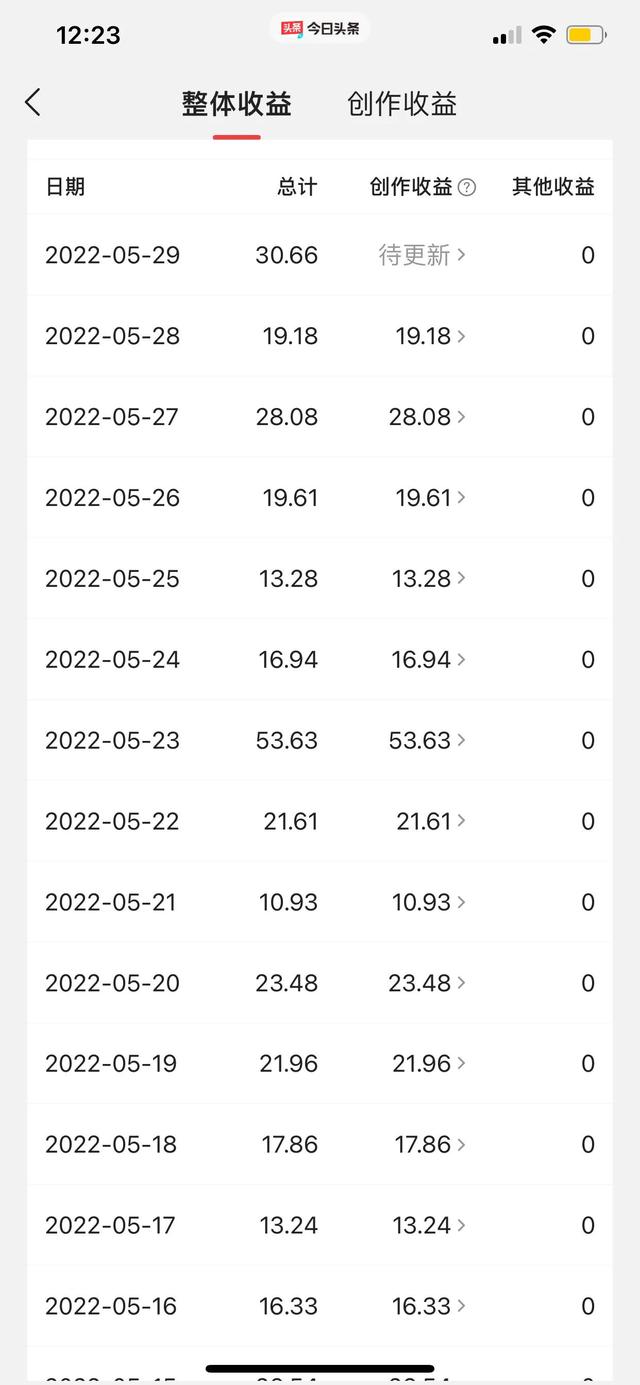
Task: Open the help icon beside 创作收益 header
Action: (x=466, y=187)
